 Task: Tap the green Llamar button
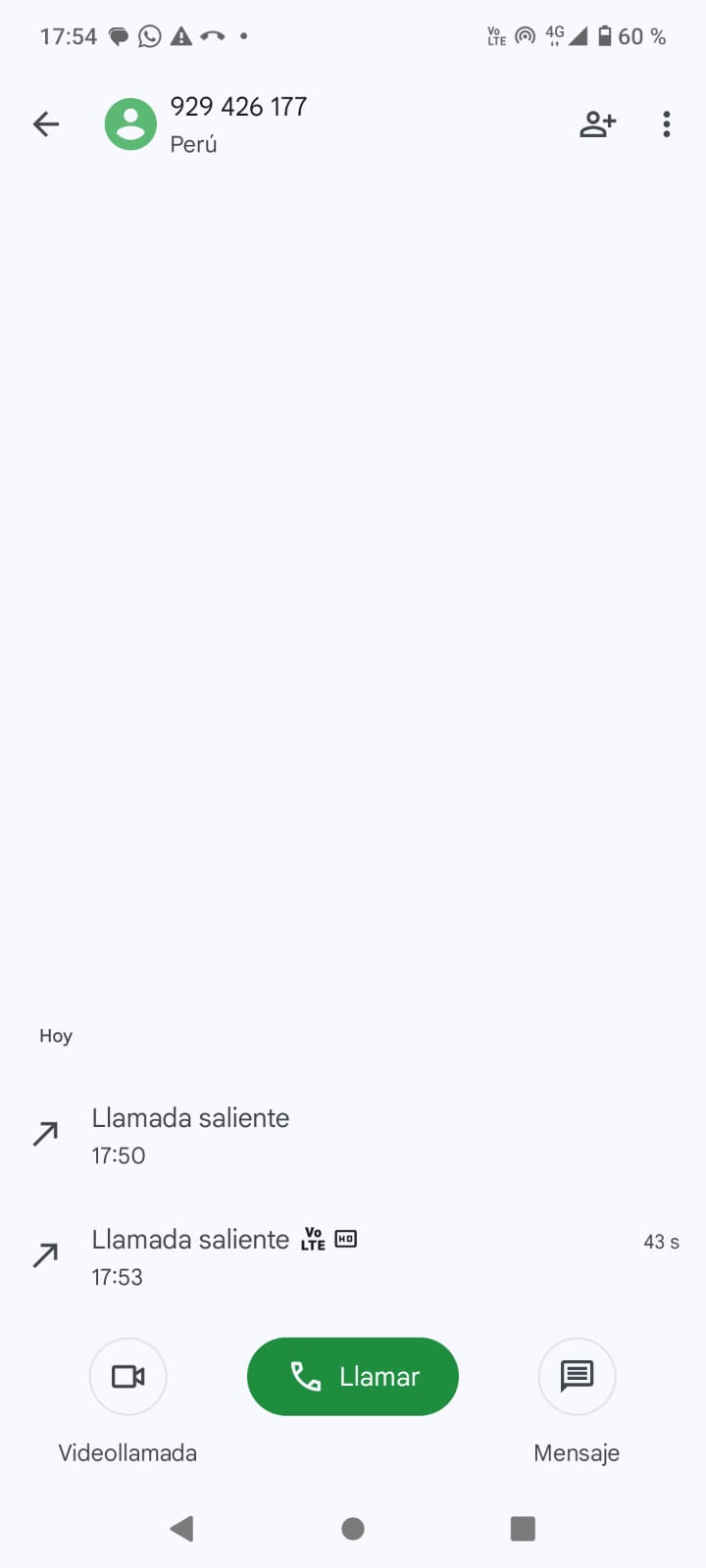(x=353, y=1376)
